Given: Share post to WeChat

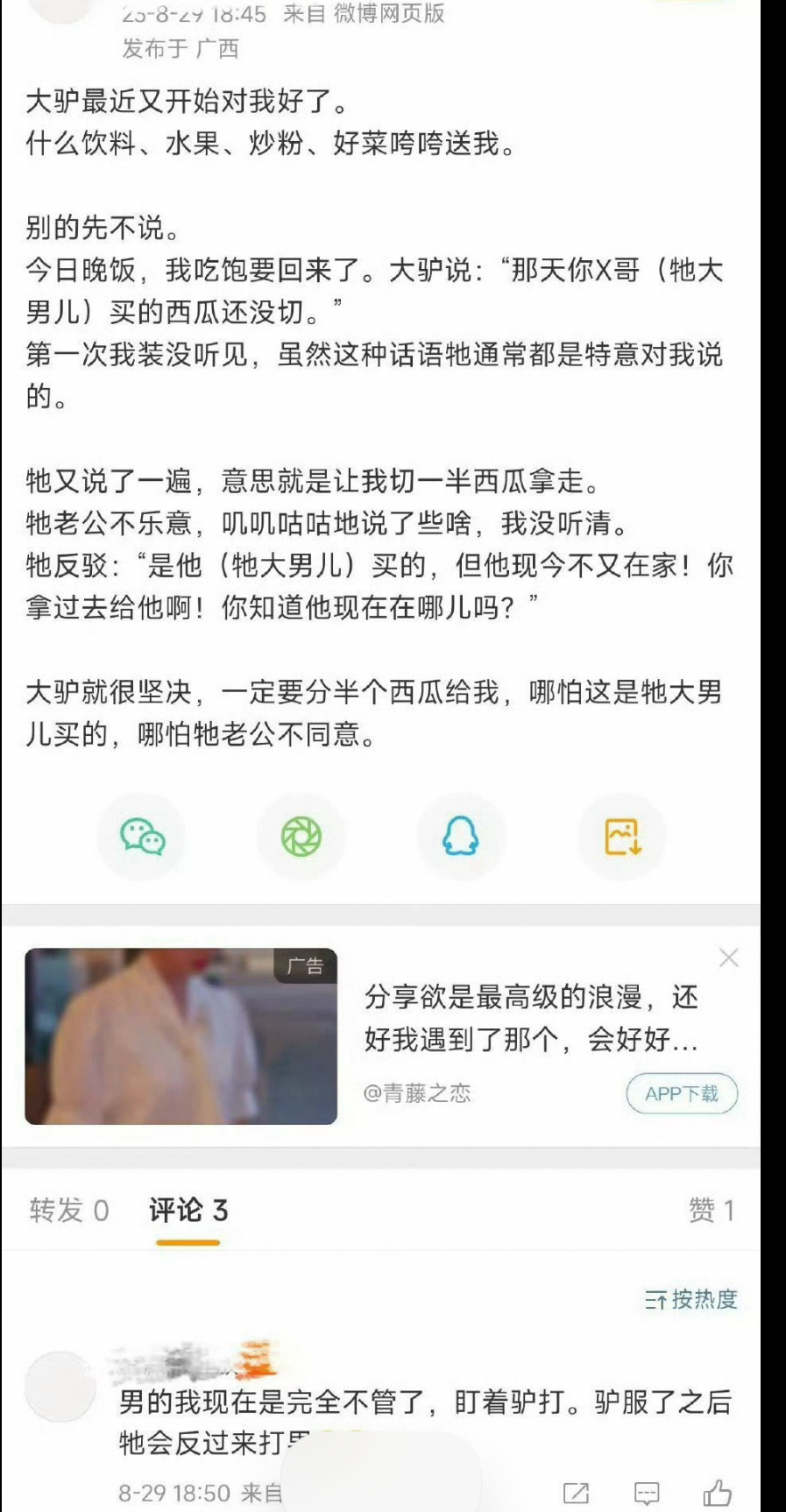Looking at the screenshot, I should point(142,837).
